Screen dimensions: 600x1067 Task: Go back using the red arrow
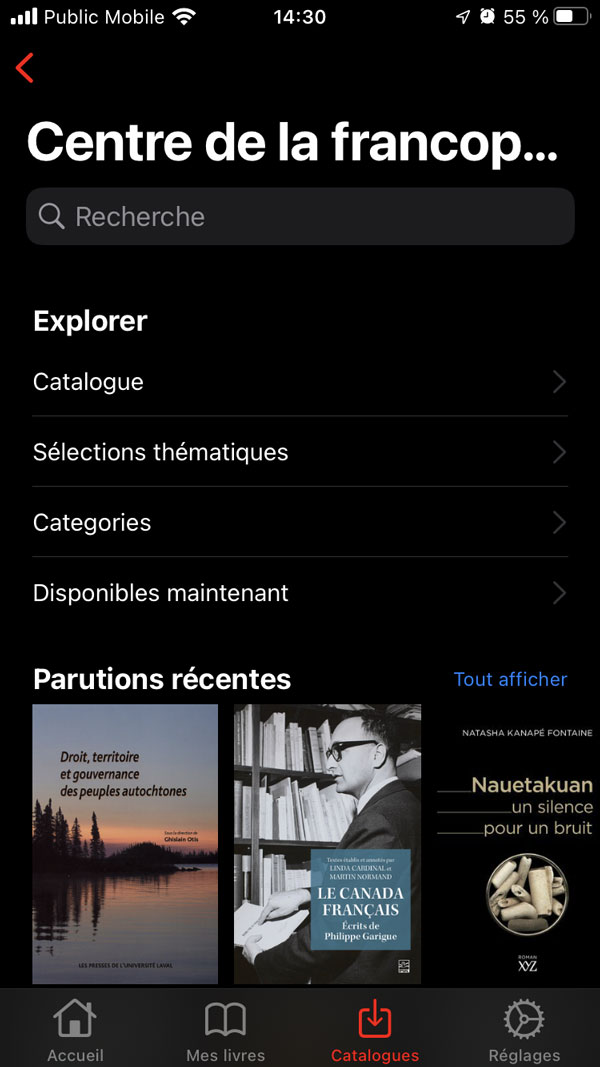(x=25, y=68)
